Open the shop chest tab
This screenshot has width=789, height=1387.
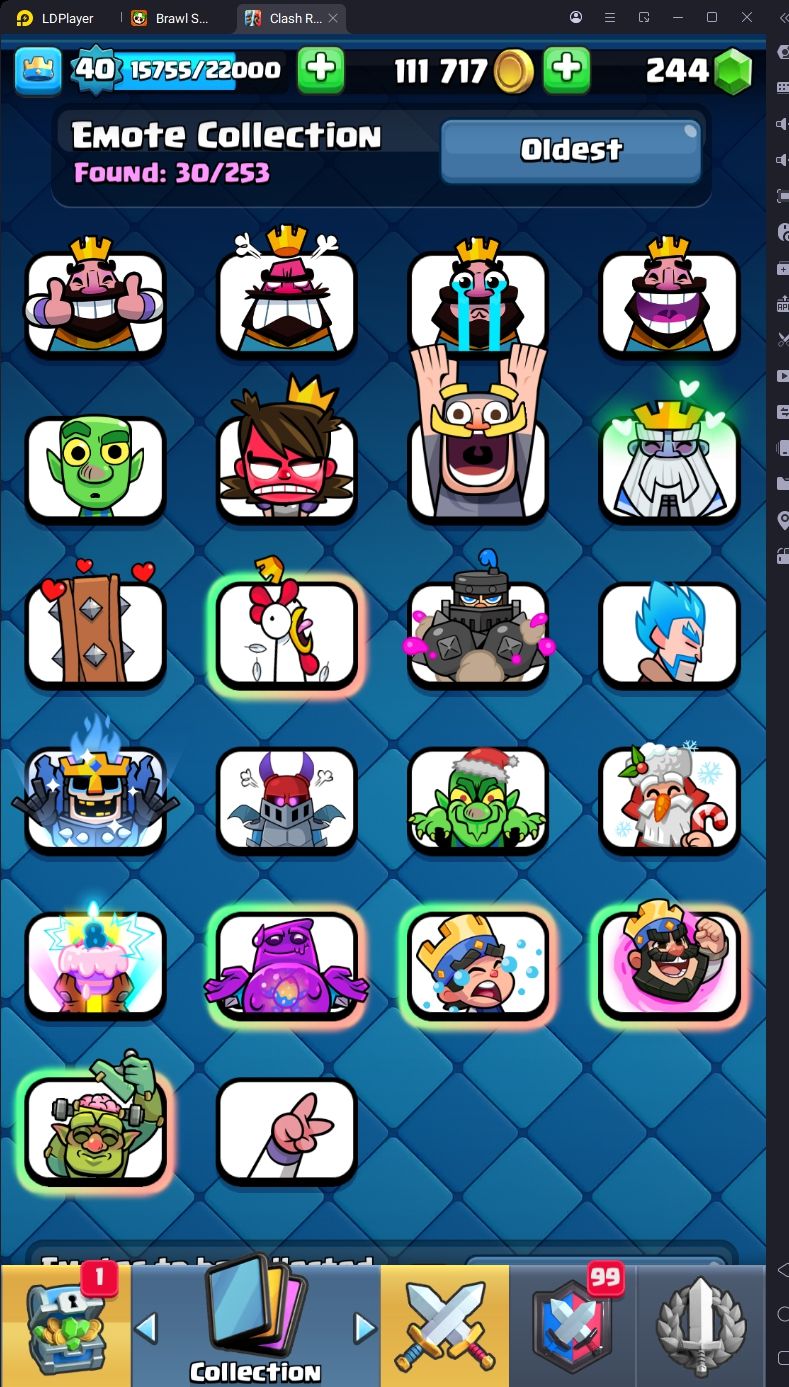pyautogui.click(x=65, y=1325)
